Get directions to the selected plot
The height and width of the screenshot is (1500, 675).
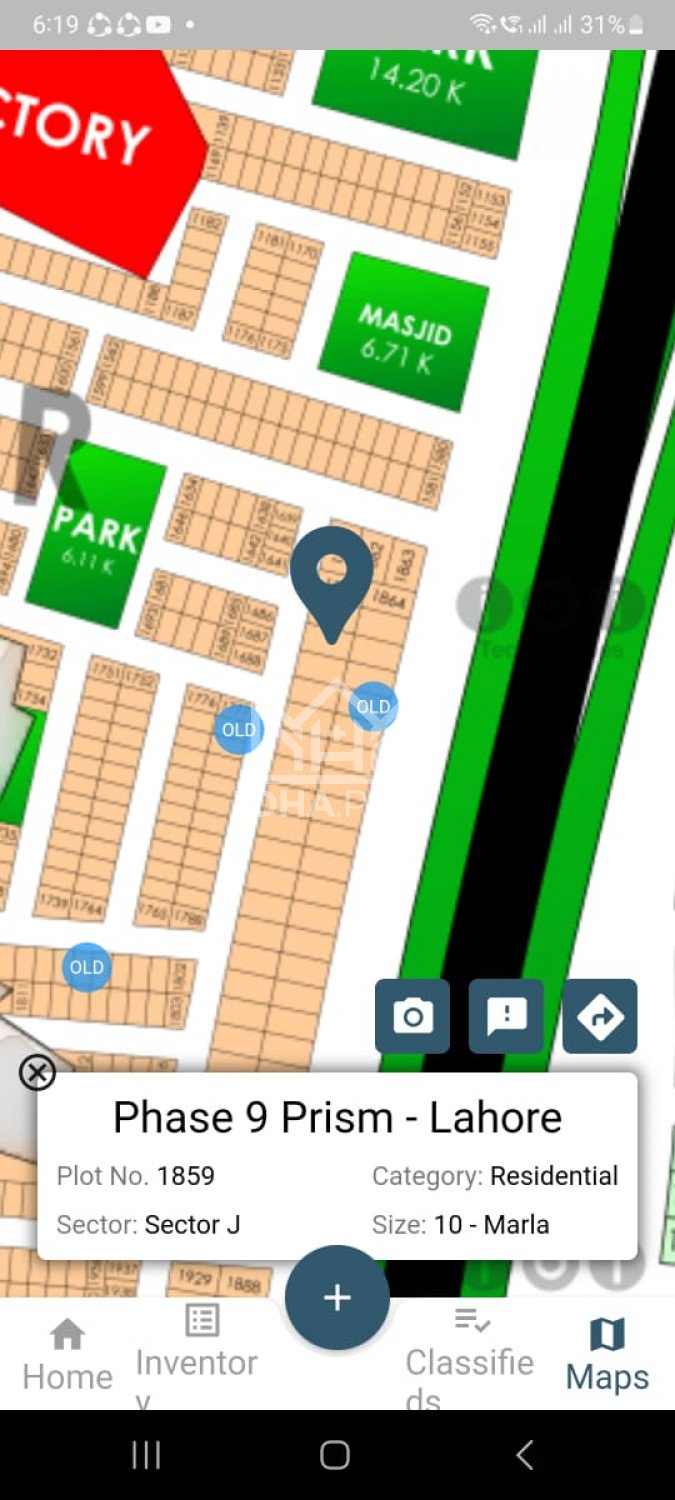[600, 1016]
